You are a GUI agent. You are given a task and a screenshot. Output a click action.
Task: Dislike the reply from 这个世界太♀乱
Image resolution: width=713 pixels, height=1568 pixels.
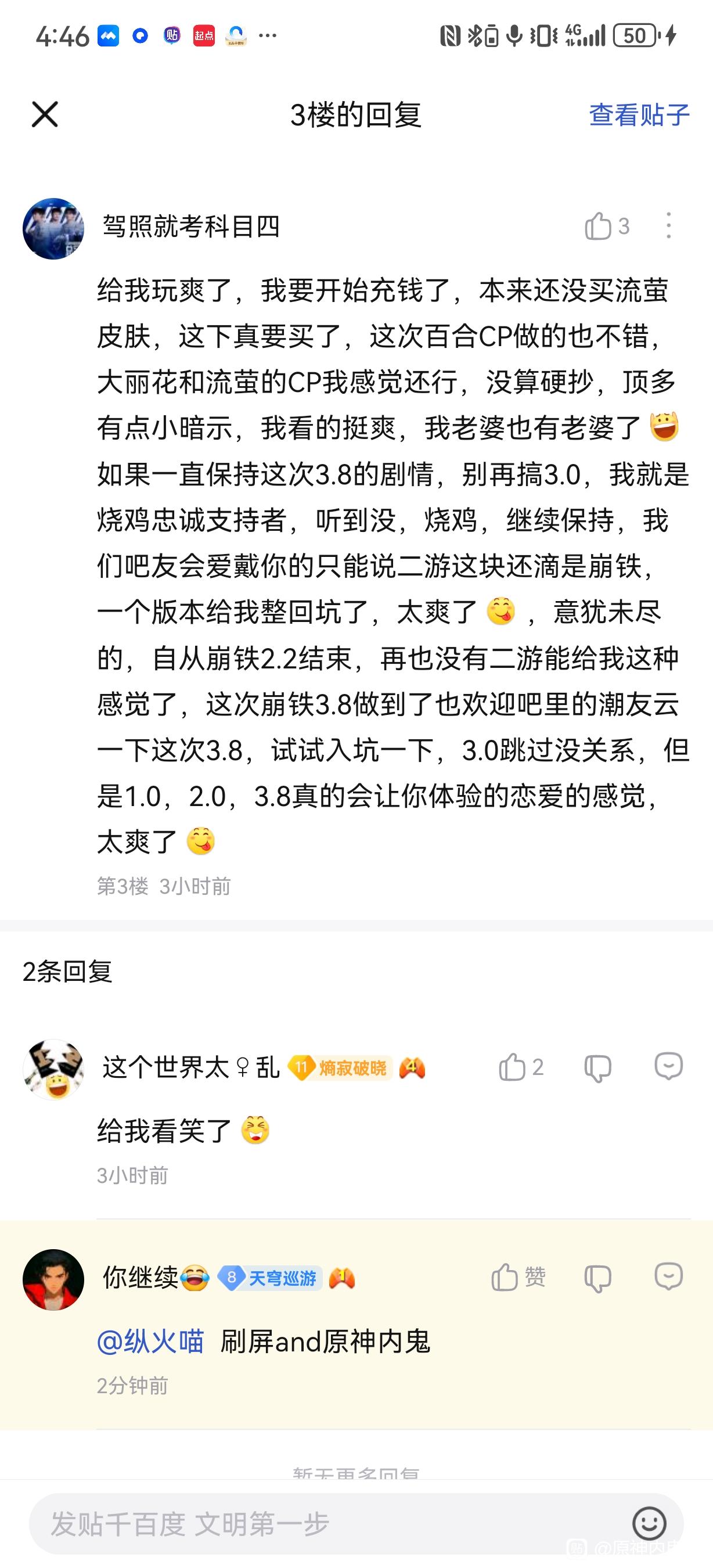(597, 1068)
